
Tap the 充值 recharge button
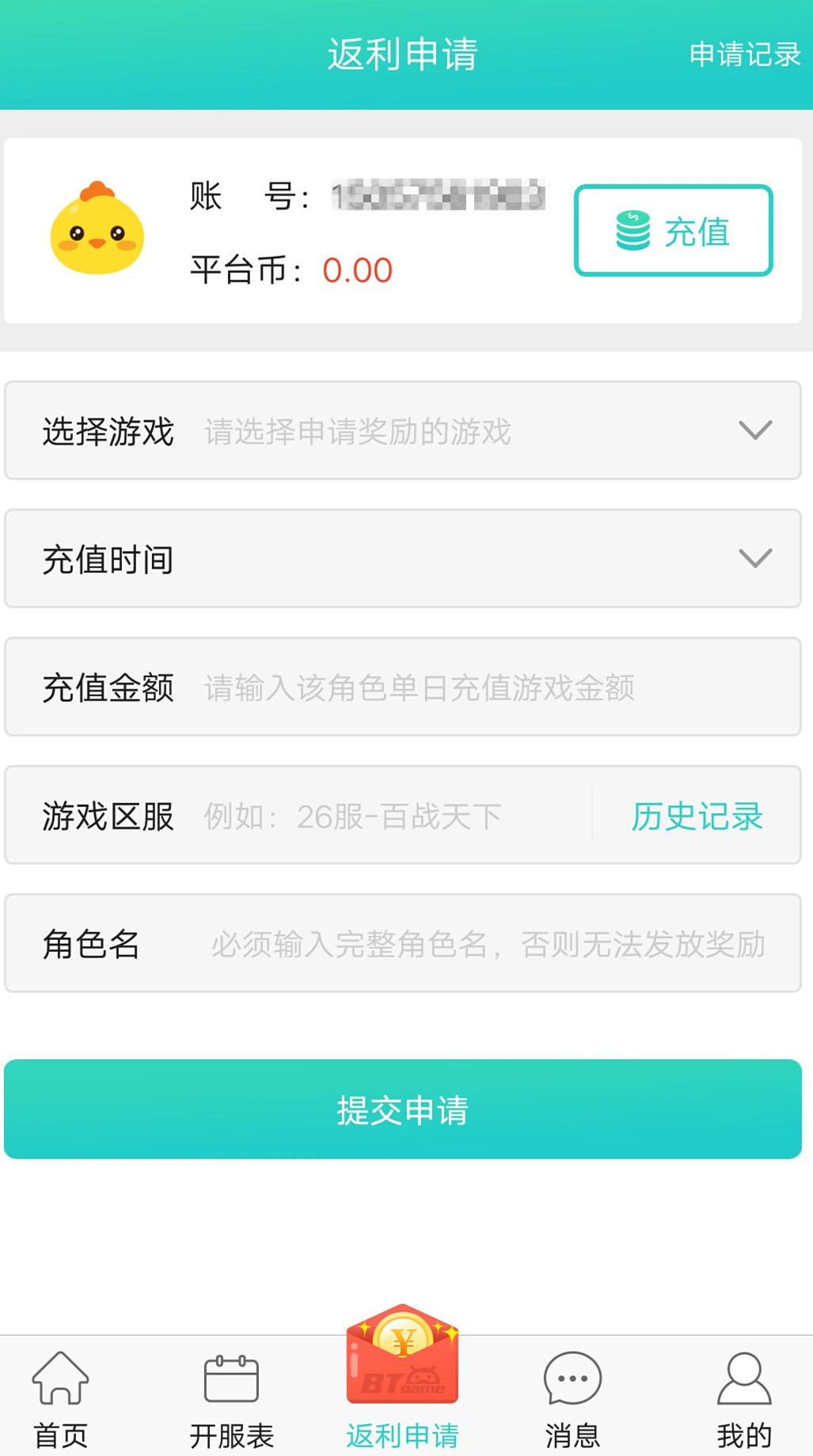click(673, 231)
